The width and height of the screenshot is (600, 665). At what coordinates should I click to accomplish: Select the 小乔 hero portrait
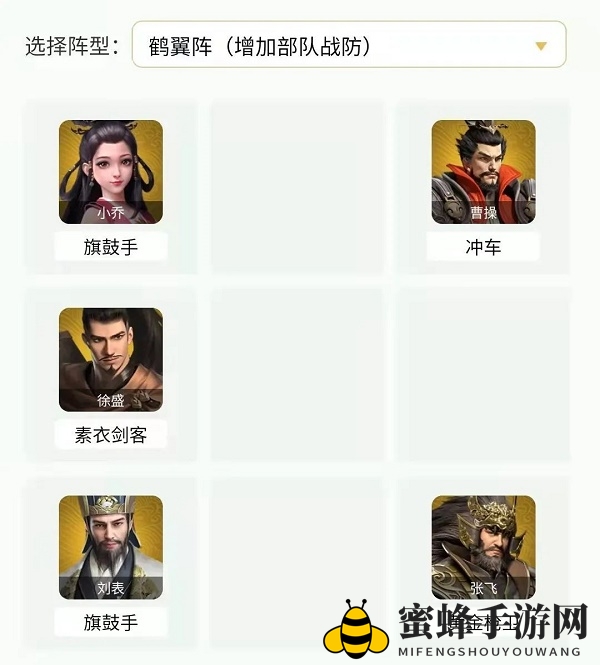(x=111, y=171)
